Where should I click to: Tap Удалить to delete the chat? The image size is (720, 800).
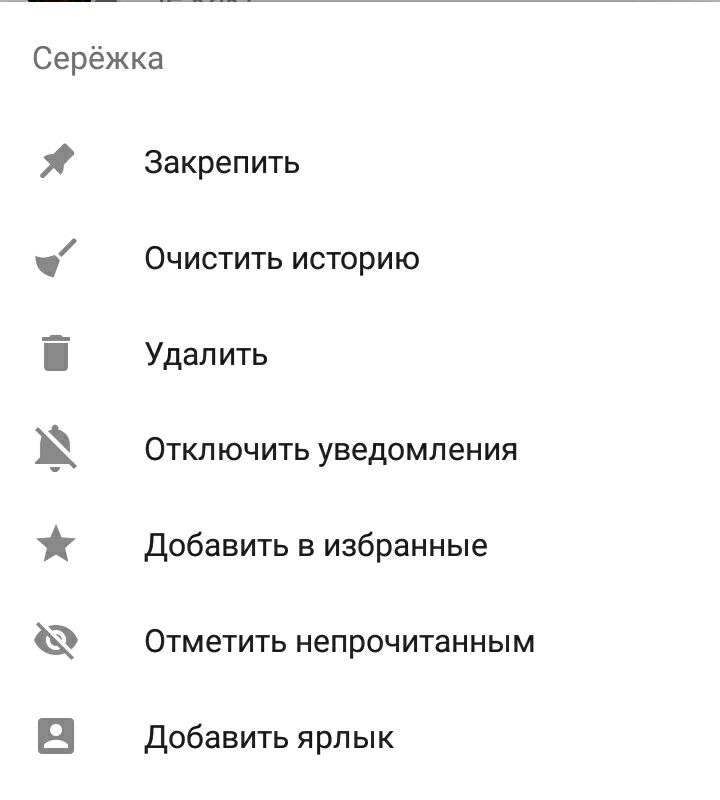pyautogui.click(x=206, y=355)
